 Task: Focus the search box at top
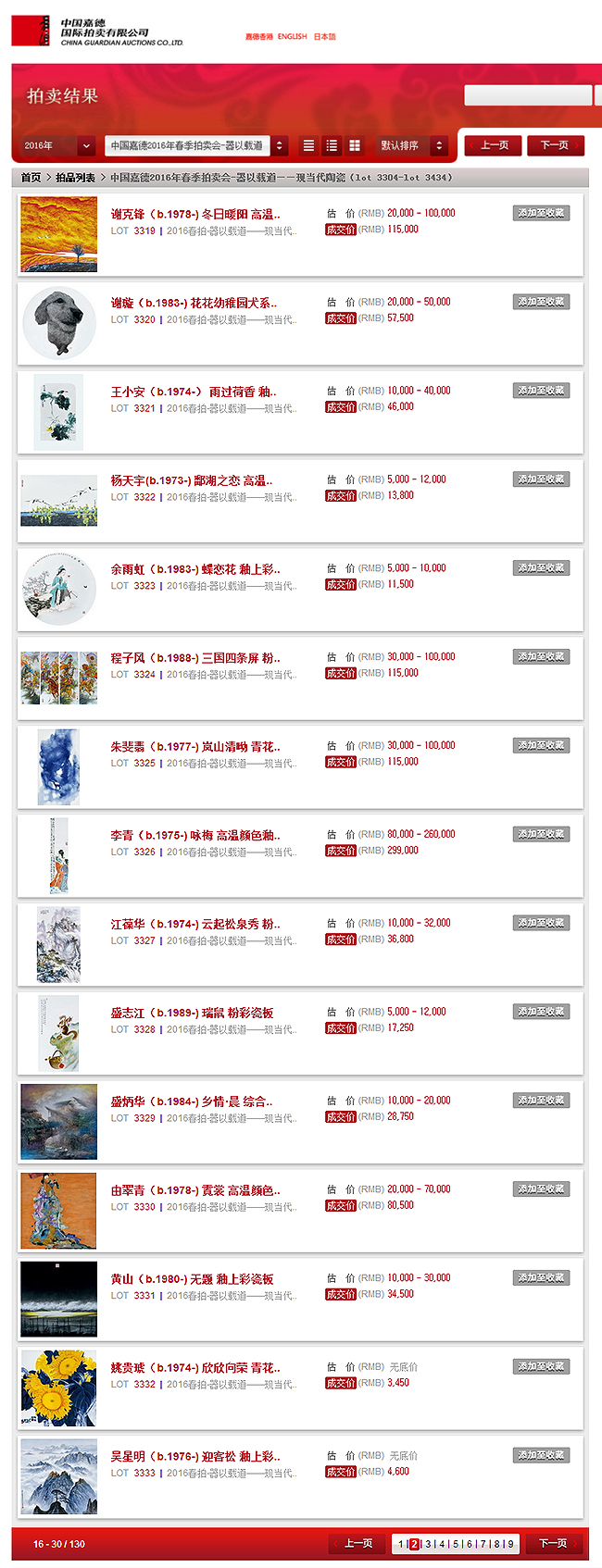click(527, 95)
